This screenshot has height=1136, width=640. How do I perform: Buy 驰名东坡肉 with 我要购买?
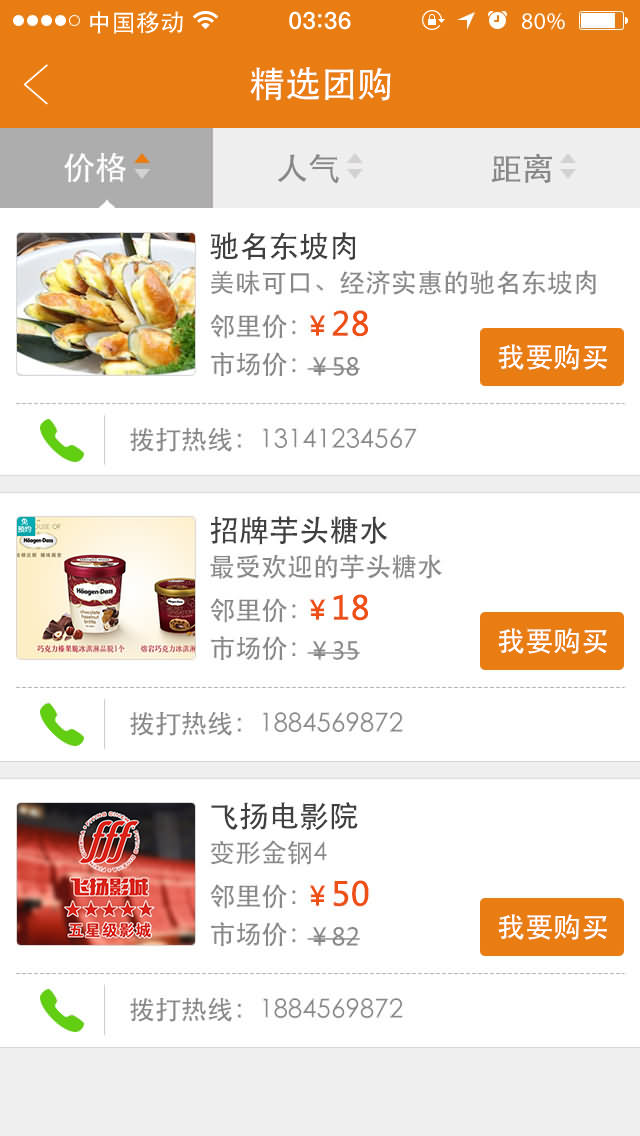coord(551,357)
